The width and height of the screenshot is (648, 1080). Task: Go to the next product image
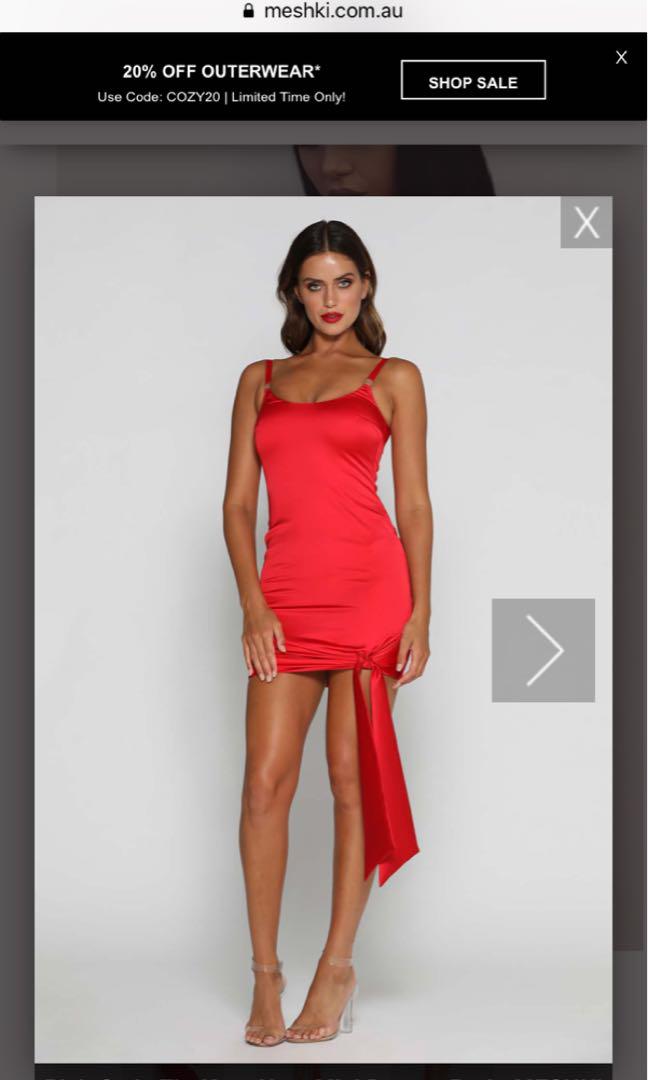pyautogui.click(x=543, y=650)
